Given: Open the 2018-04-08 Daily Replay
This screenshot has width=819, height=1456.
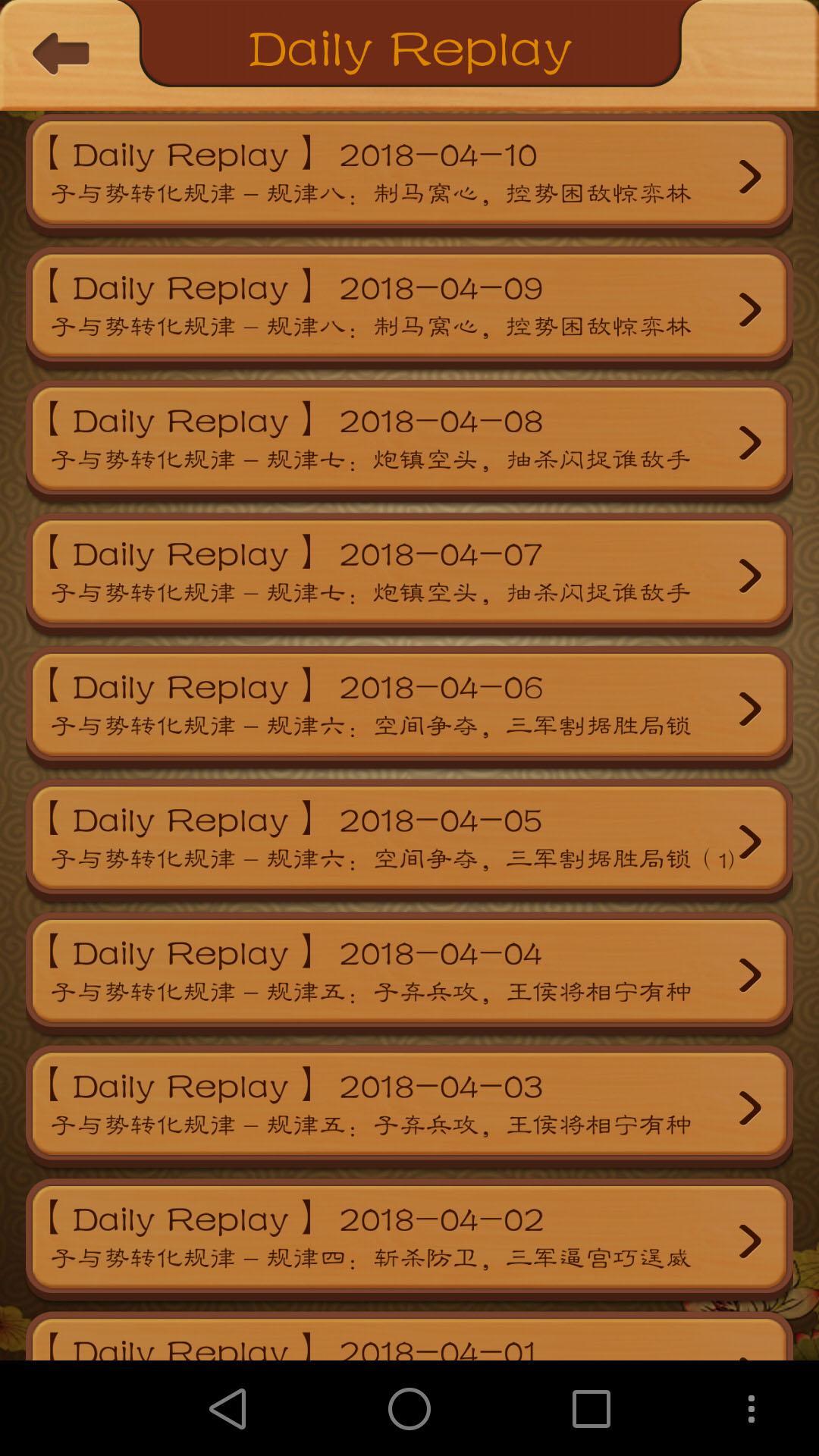Looking at the screenshot, I should click(x=409, y=440).
